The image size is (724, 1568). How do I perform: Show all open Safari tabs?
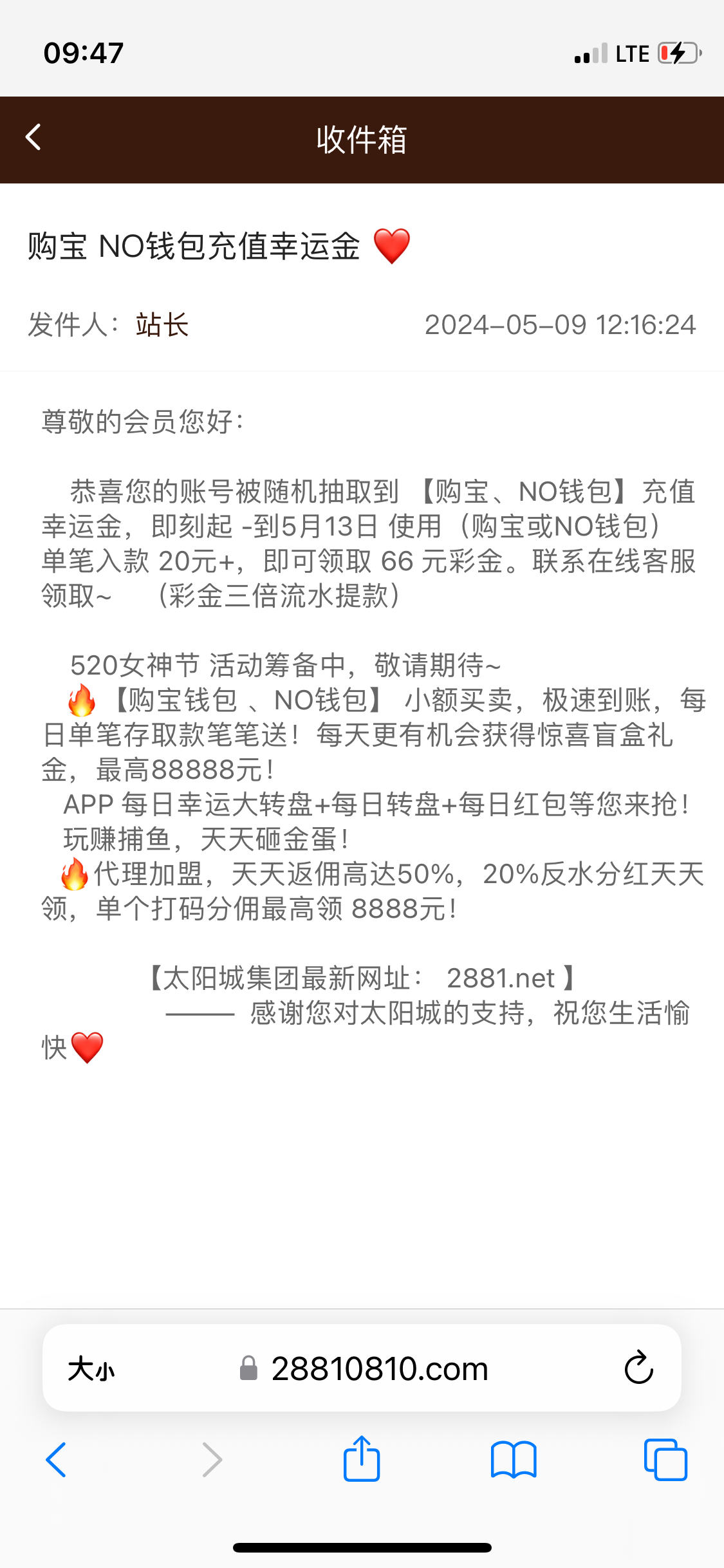click(665, 1460)
